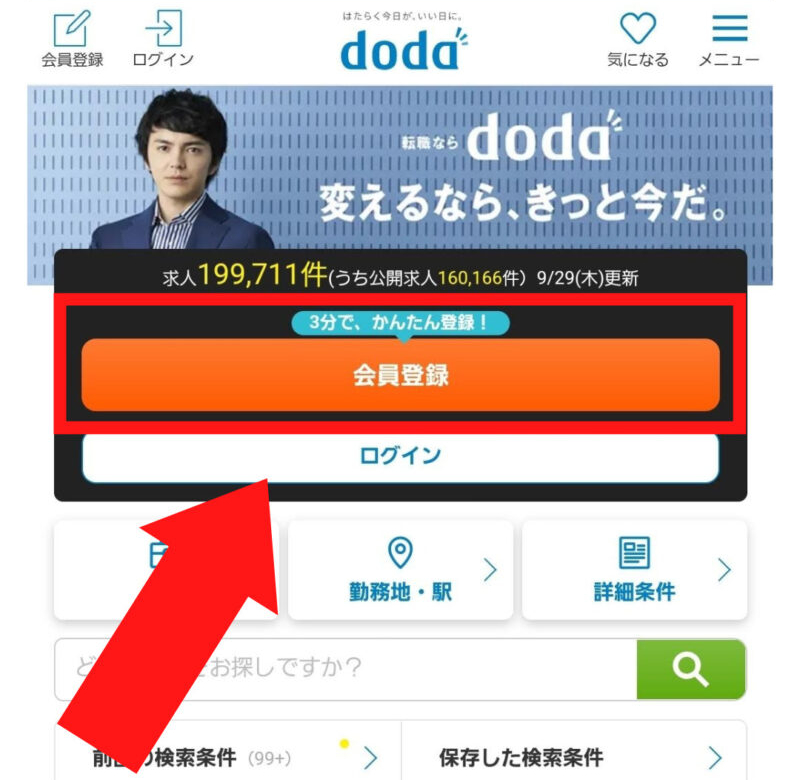
Task: Open 会員登録 in the top bar
Action: point(72,38)
